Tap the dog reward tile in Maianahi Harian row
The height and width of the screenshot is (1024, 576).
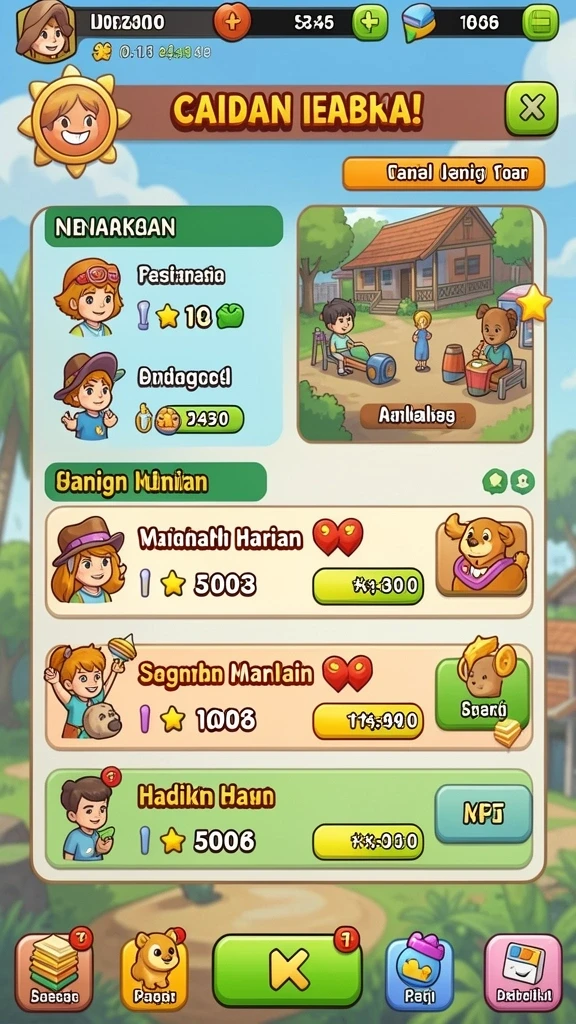(482, 554)
